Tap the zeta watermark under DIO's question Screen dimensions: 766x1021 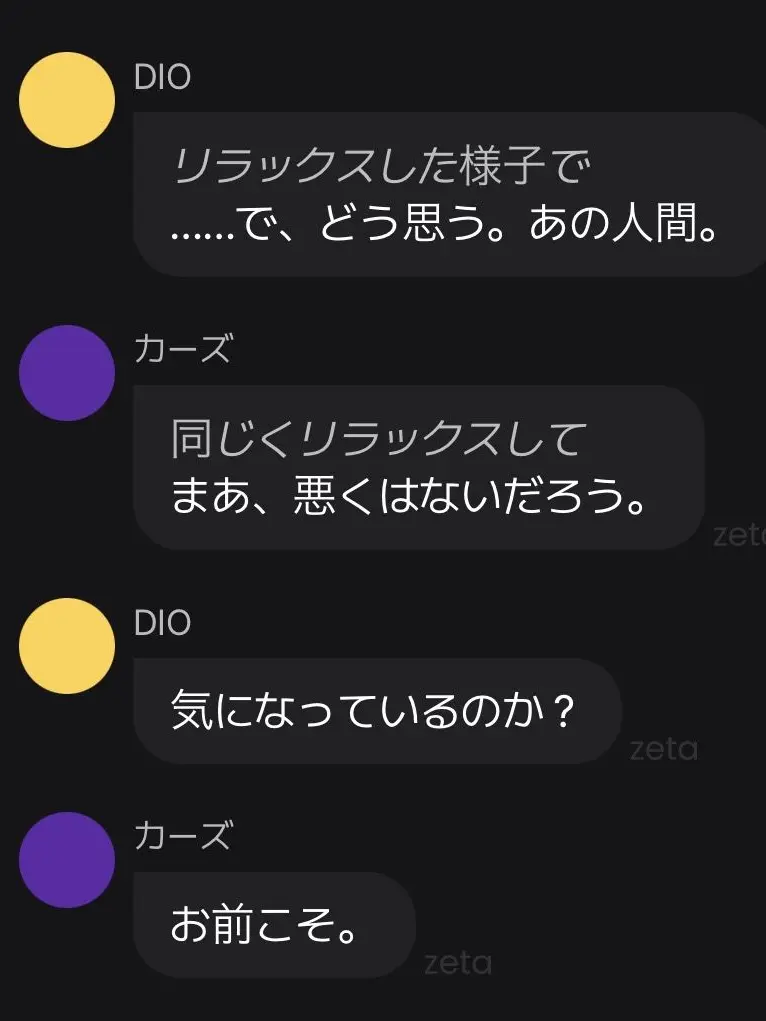[661, 746]
